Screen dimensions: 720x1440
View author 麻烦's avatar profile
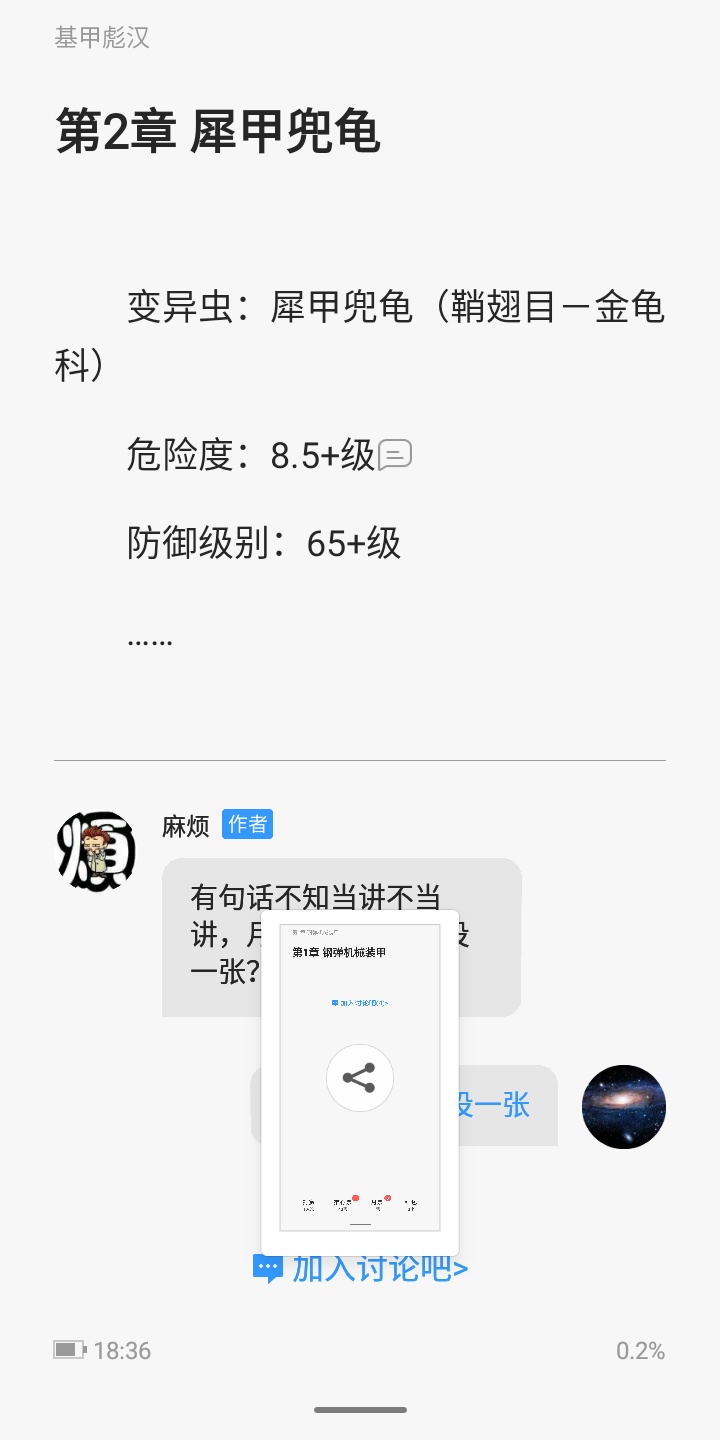tap(95, 850)
